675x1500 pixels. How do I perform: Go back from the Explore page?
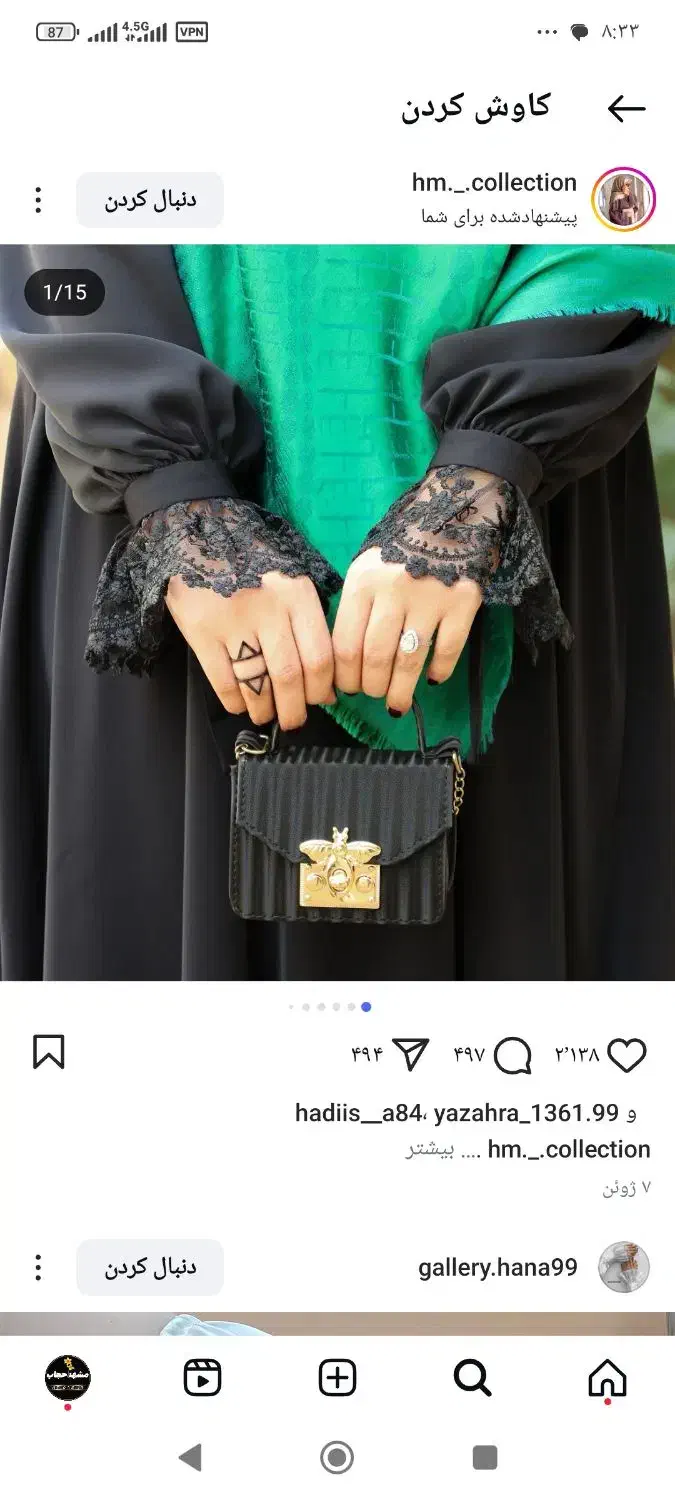click(x=626, y=109)
